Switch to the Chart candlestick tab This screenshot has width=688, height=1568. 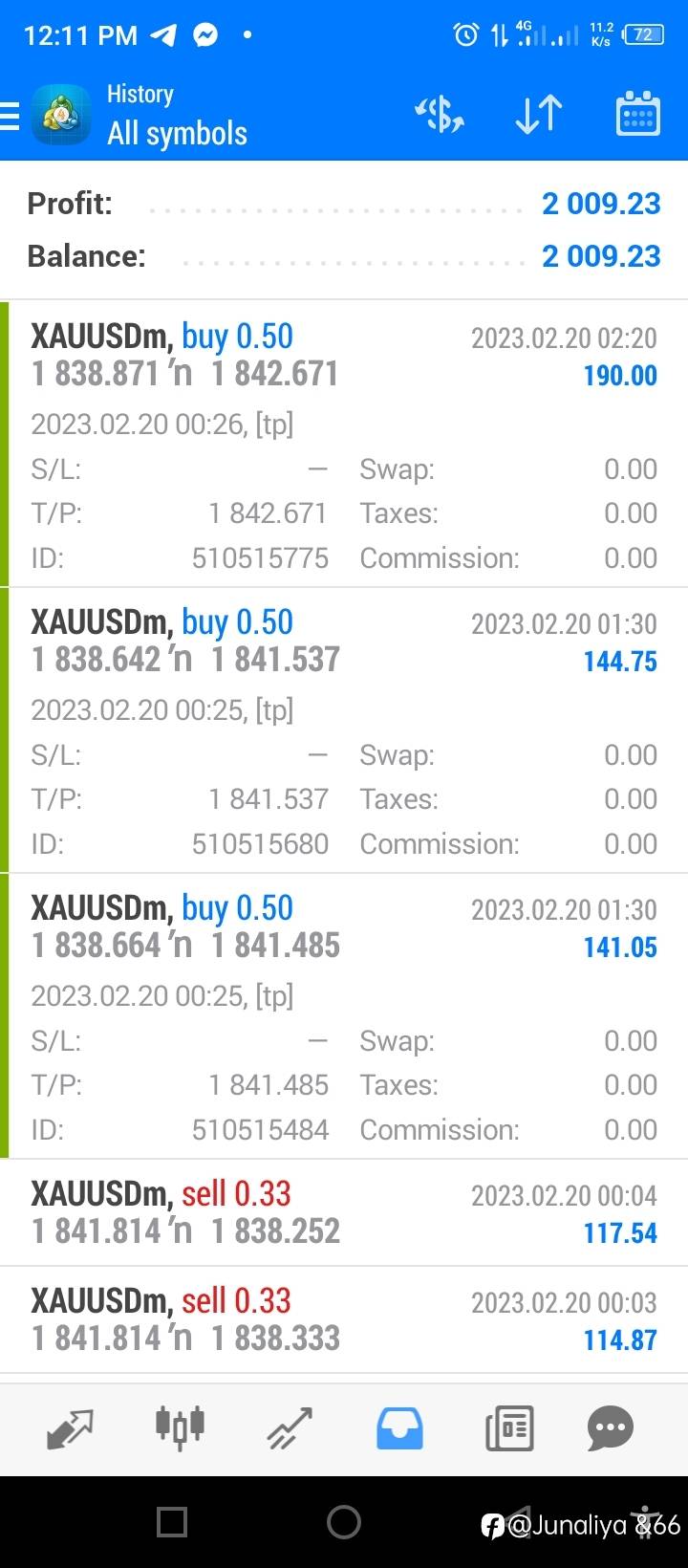[x=180, y=1428]
